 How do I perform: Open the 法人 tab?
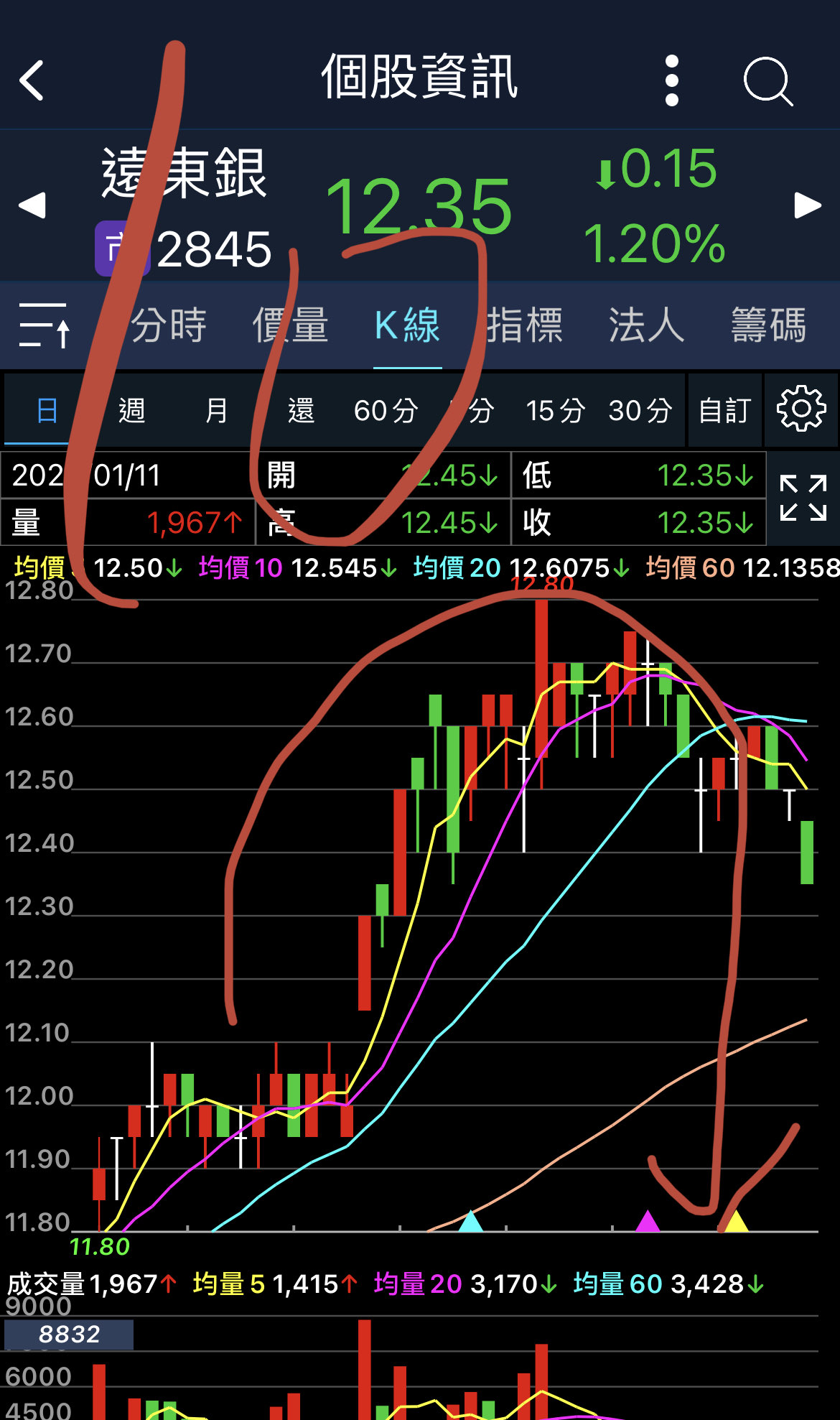pos(646,325)
